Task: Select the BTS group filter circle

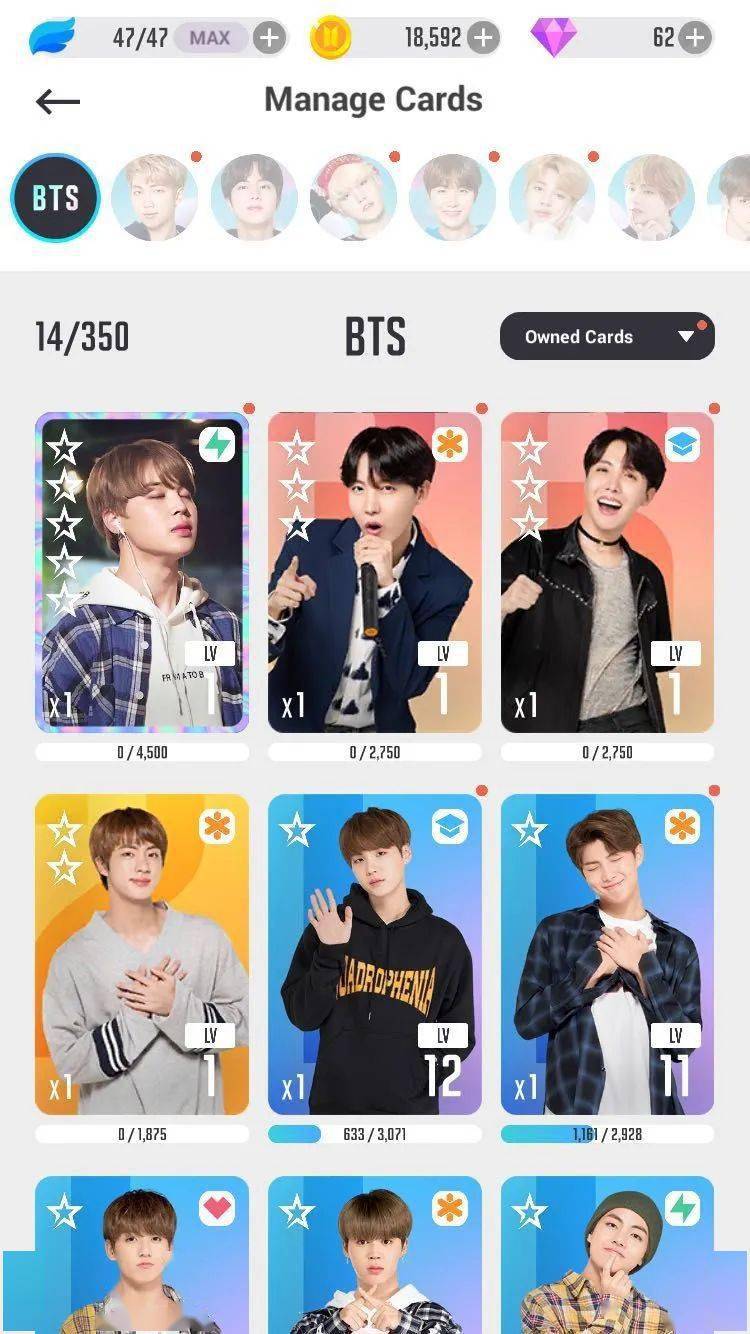Action: pos(55,198)
